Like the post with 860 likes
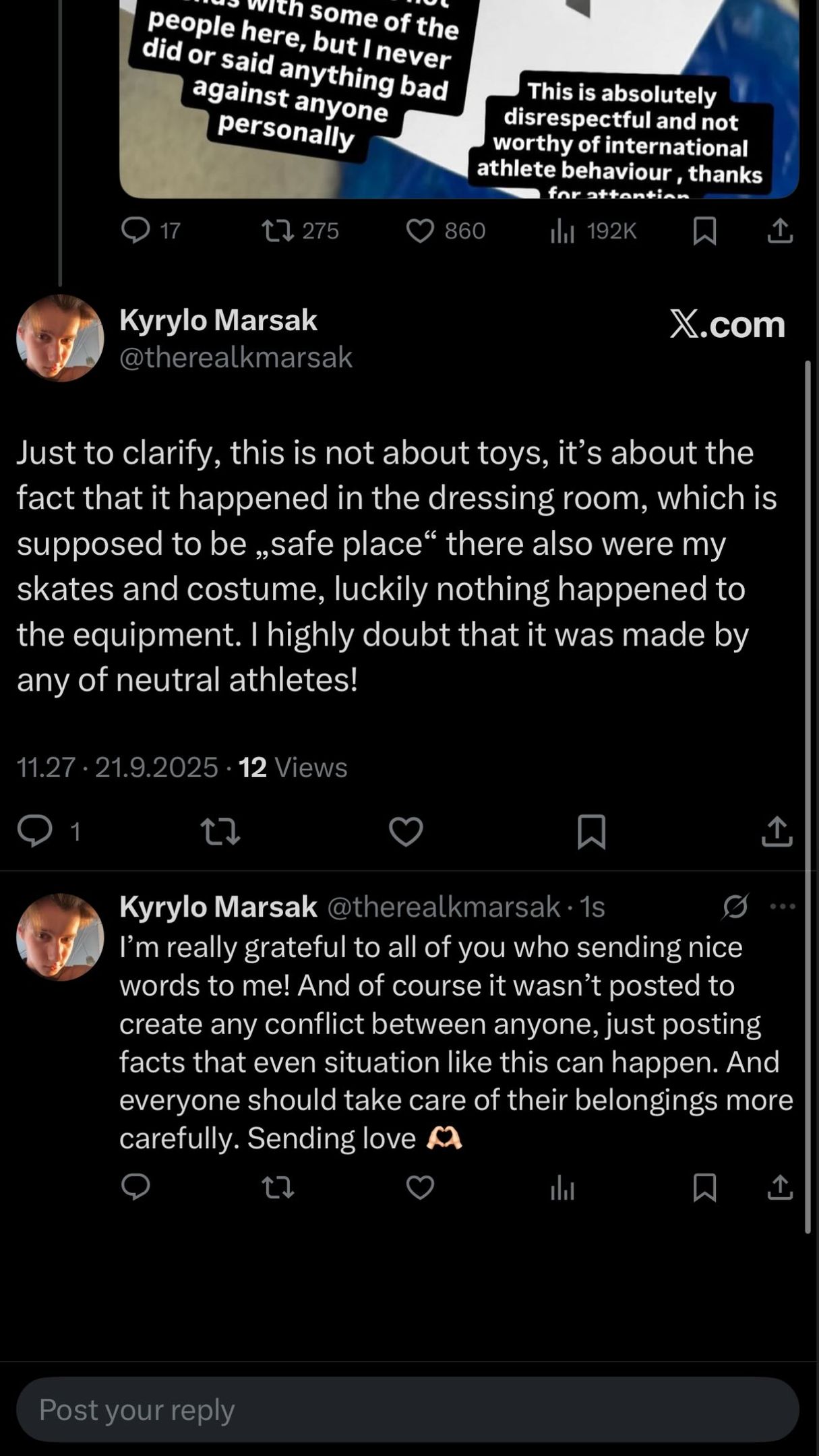Screen dimensions: 819x1456 (x=420, y=231)
